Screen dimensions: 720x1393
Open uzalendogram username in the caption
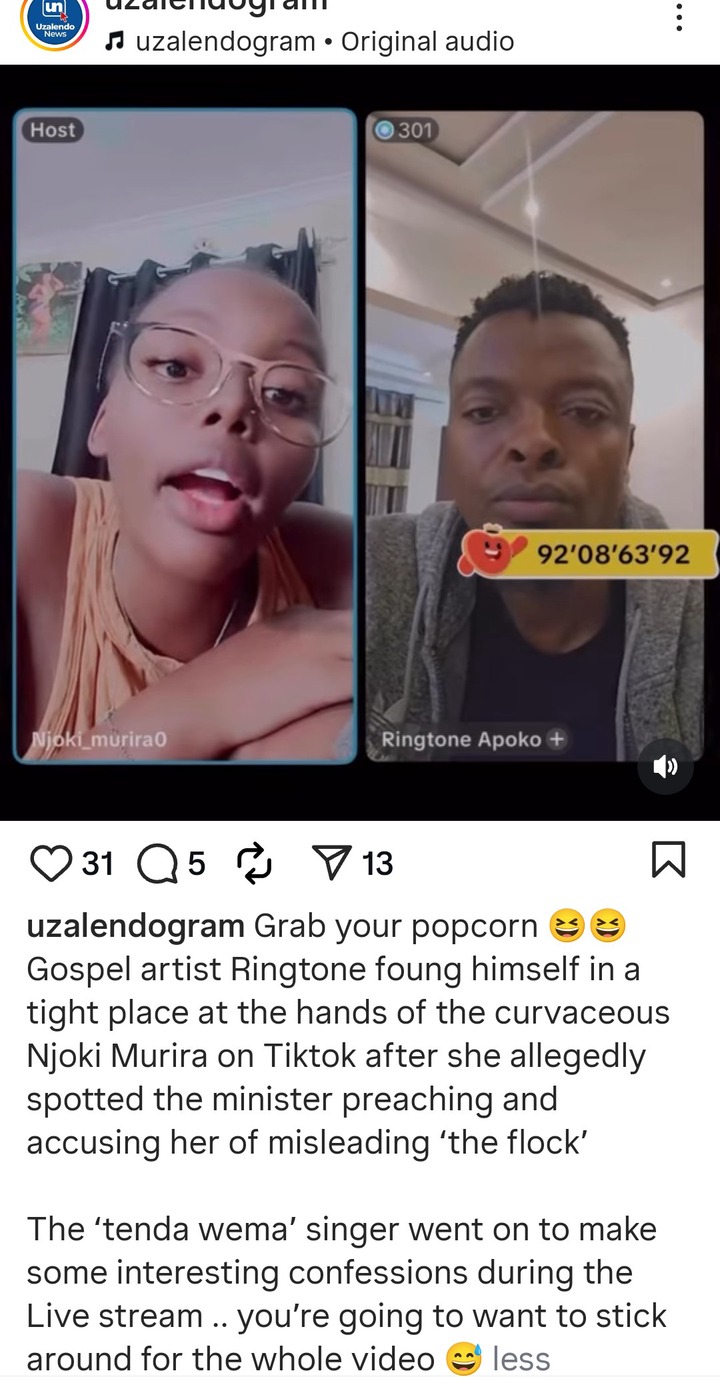(x=135, y=926)
